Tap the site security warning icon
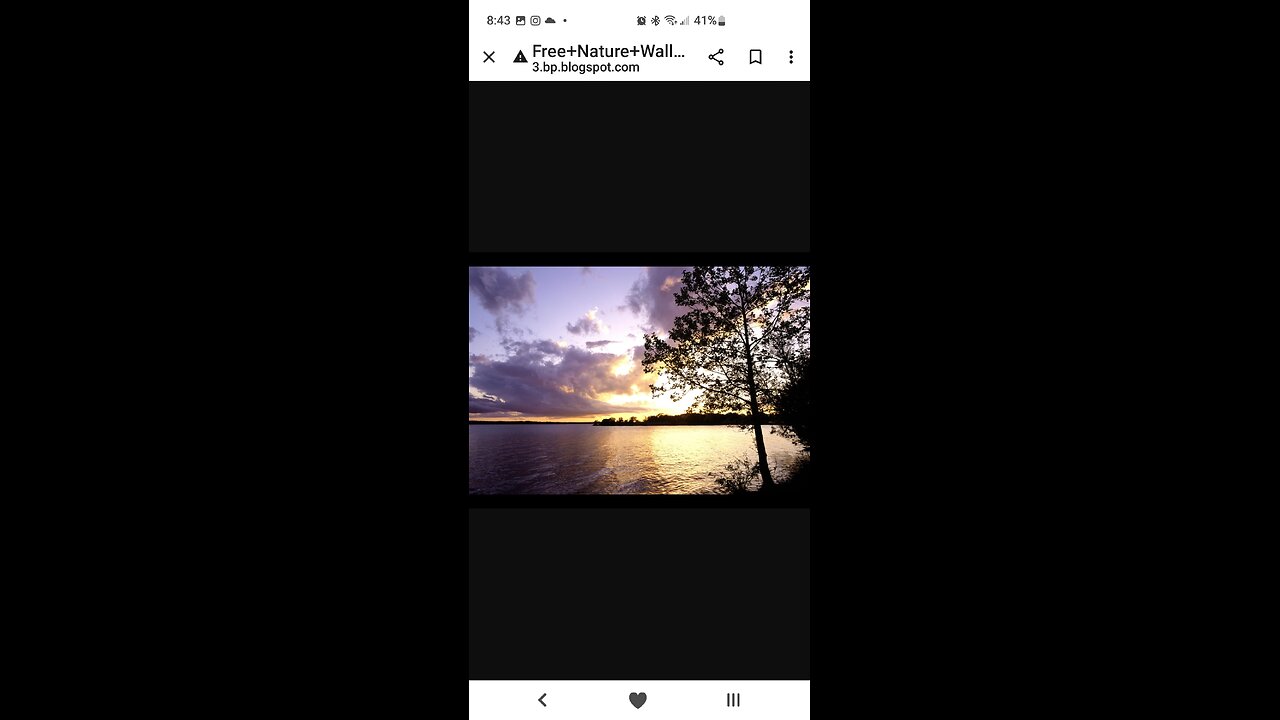 [520, 57]
